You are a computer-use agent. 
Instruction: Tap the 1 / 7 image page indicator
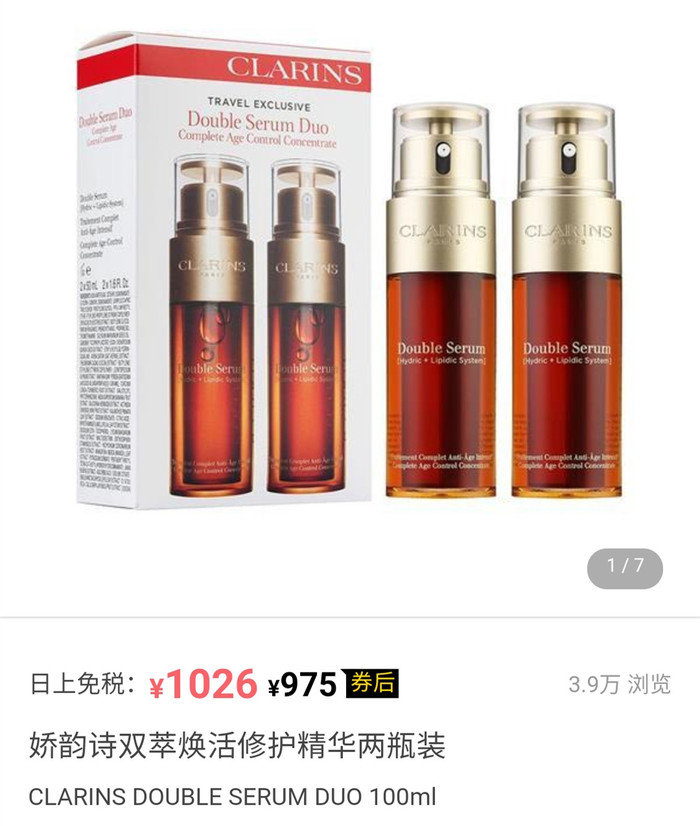pyautogui.click(x=624, y=566)
